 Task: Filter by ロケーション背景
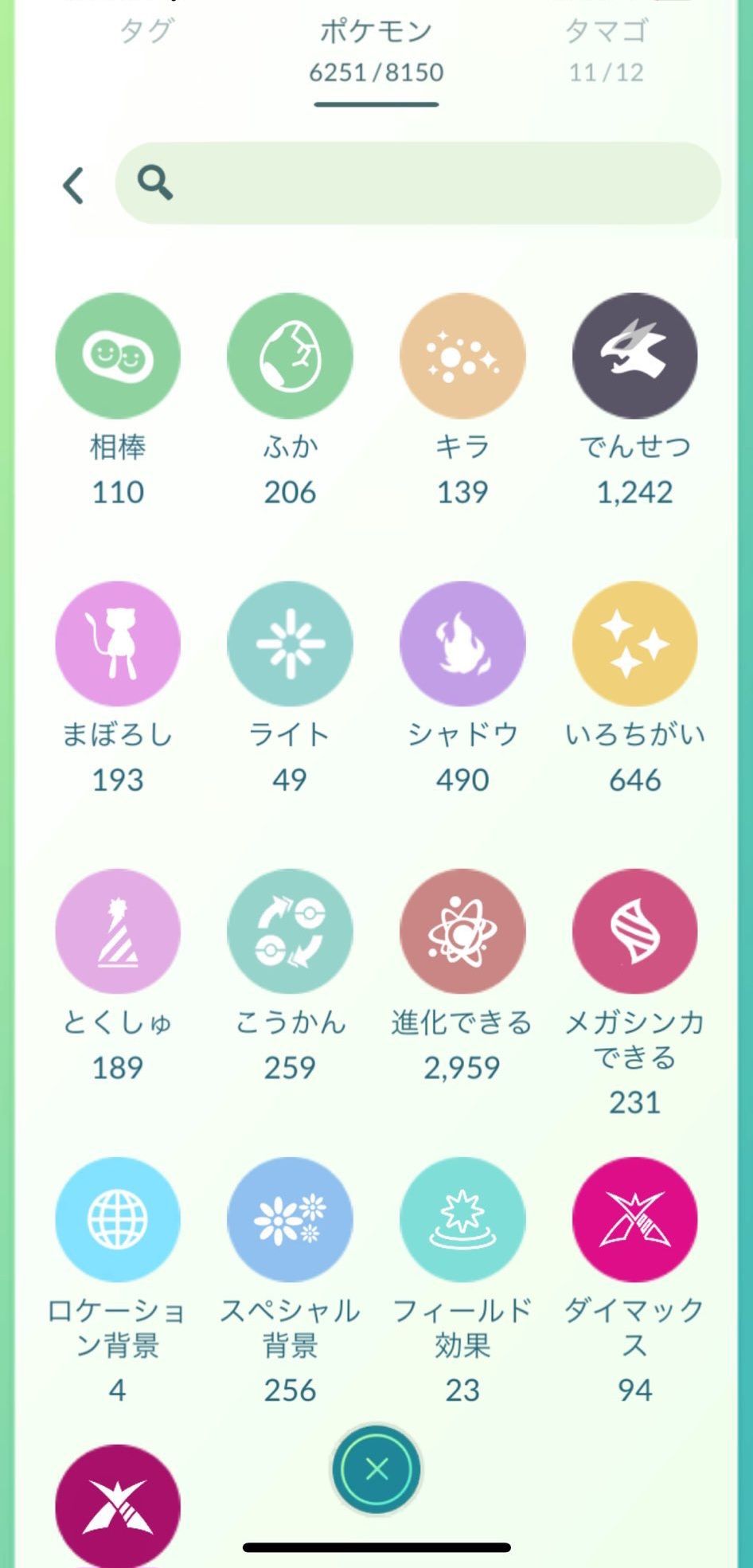pos(118,1219)
